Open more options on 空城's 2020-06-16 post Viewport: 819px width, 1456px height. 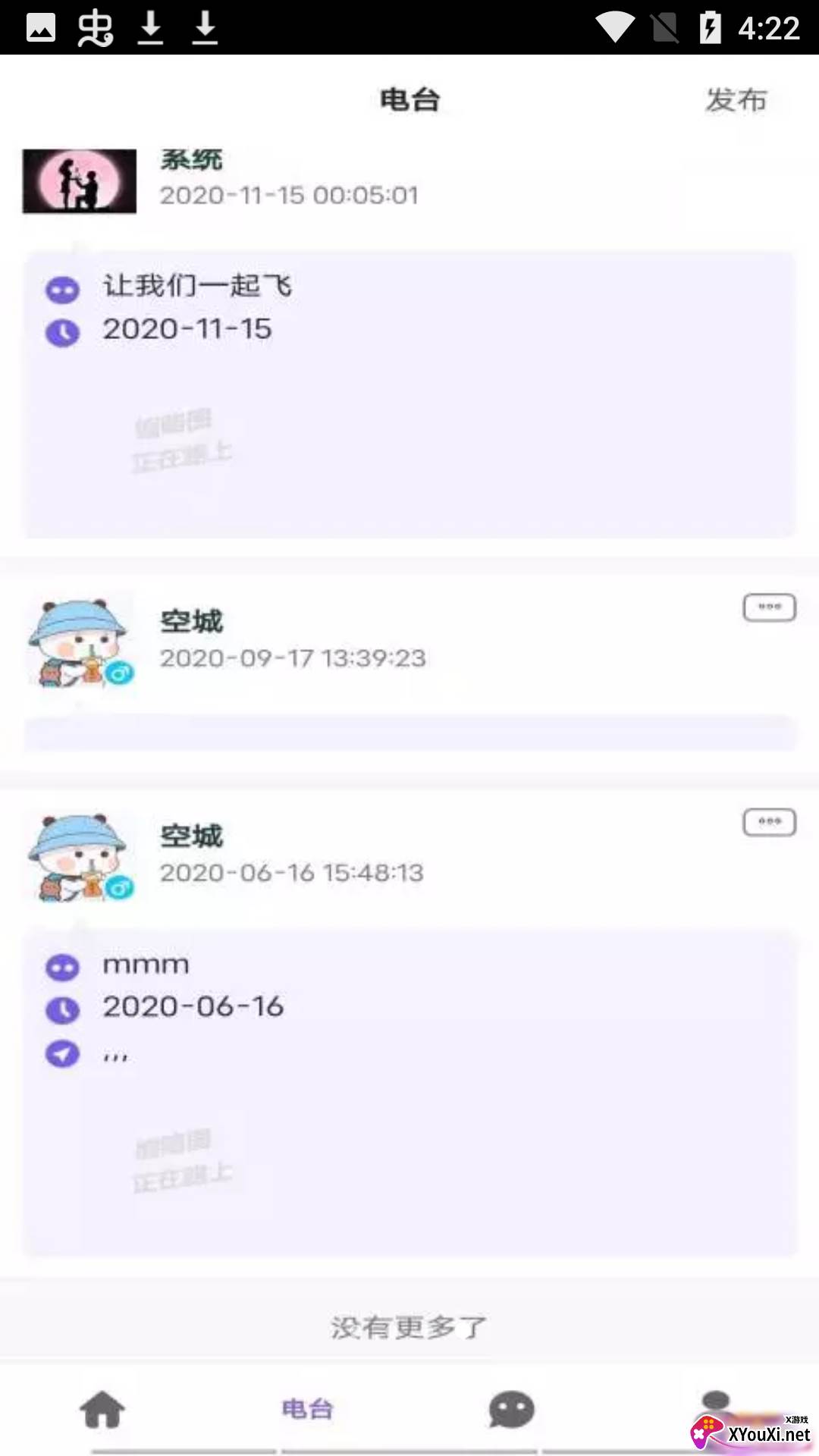[769, 822]
